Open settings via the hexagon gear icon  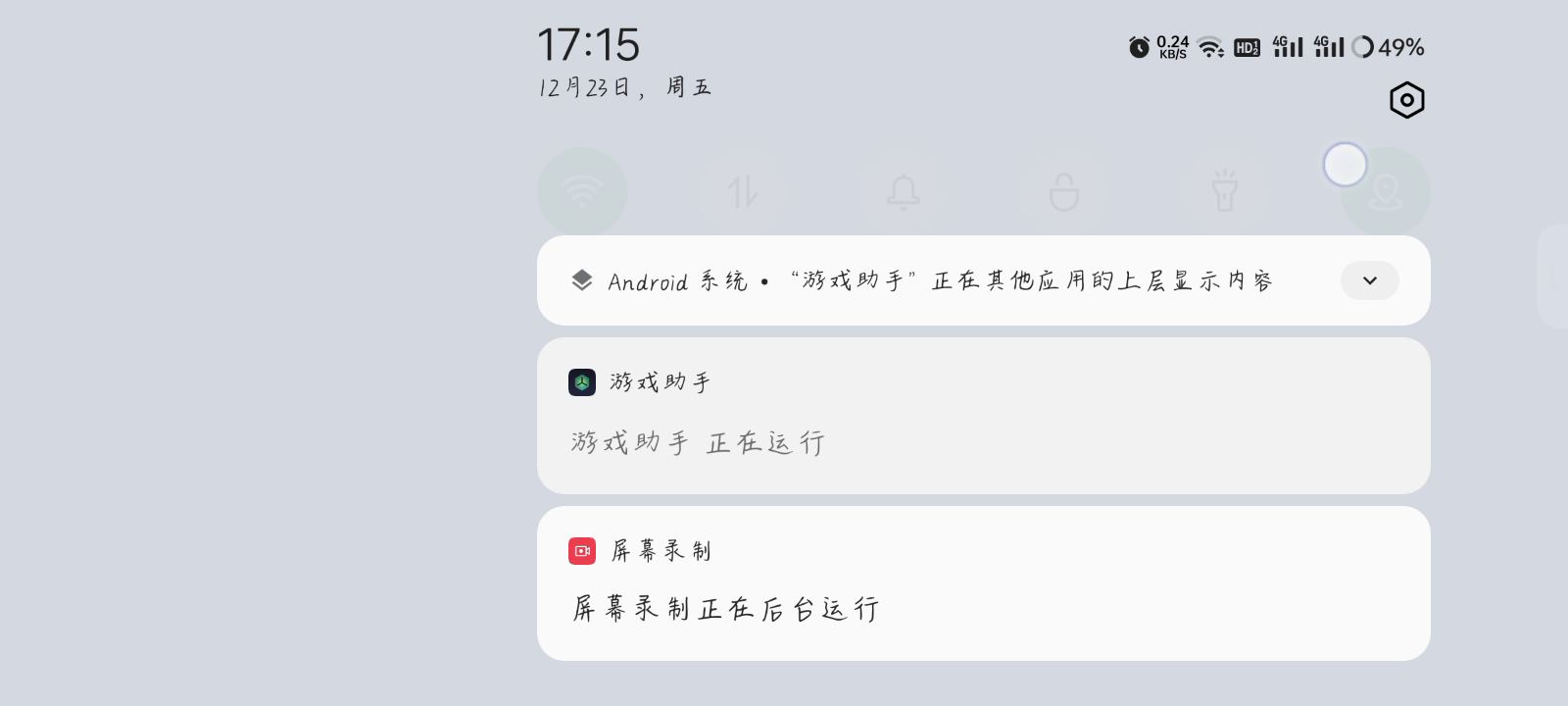[1406, 100]
